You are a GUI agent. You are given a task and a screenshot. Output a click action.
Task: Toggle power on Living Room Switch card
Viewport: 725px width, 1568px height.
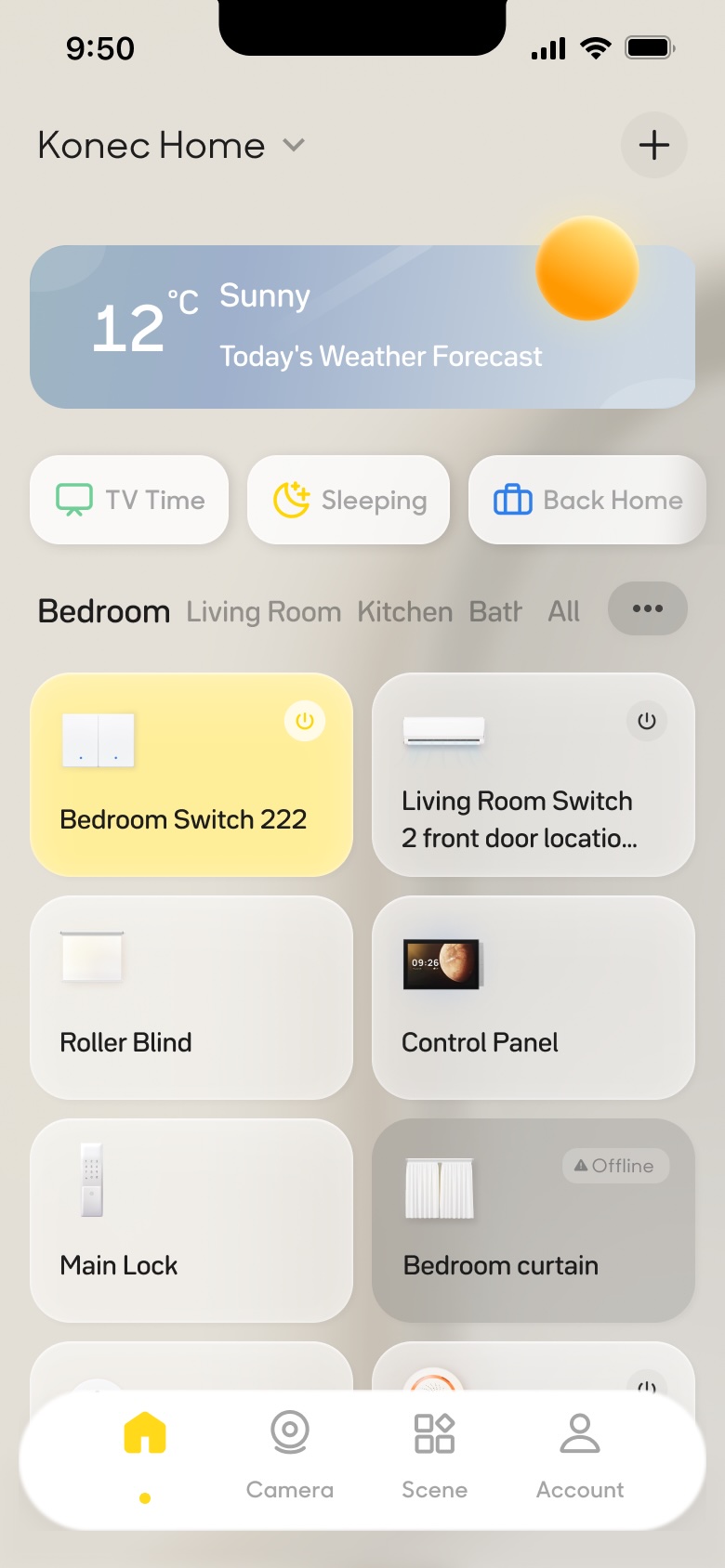click(x=647, y=721)
